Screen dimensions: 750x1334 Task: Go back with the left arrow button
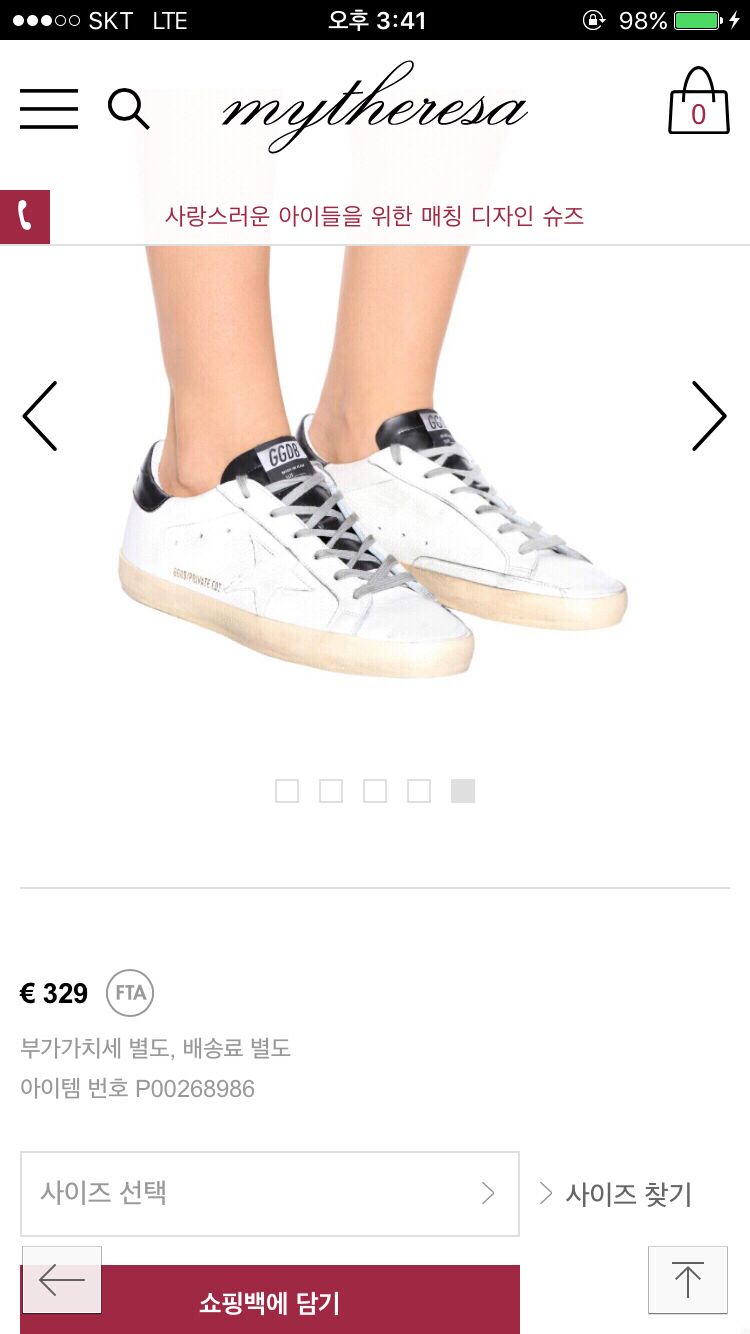62,1279
